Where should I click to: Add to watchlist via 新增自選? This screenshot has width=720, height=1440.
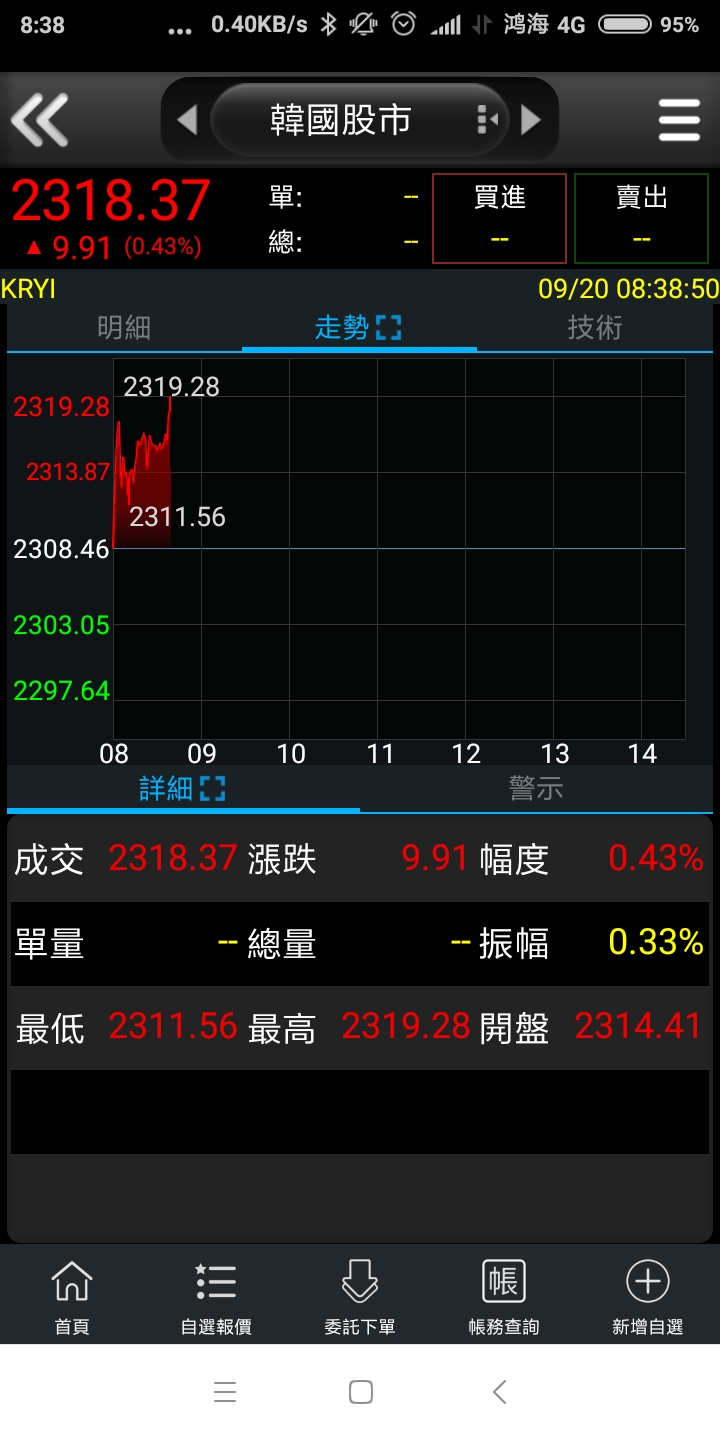click(648, 1296)
